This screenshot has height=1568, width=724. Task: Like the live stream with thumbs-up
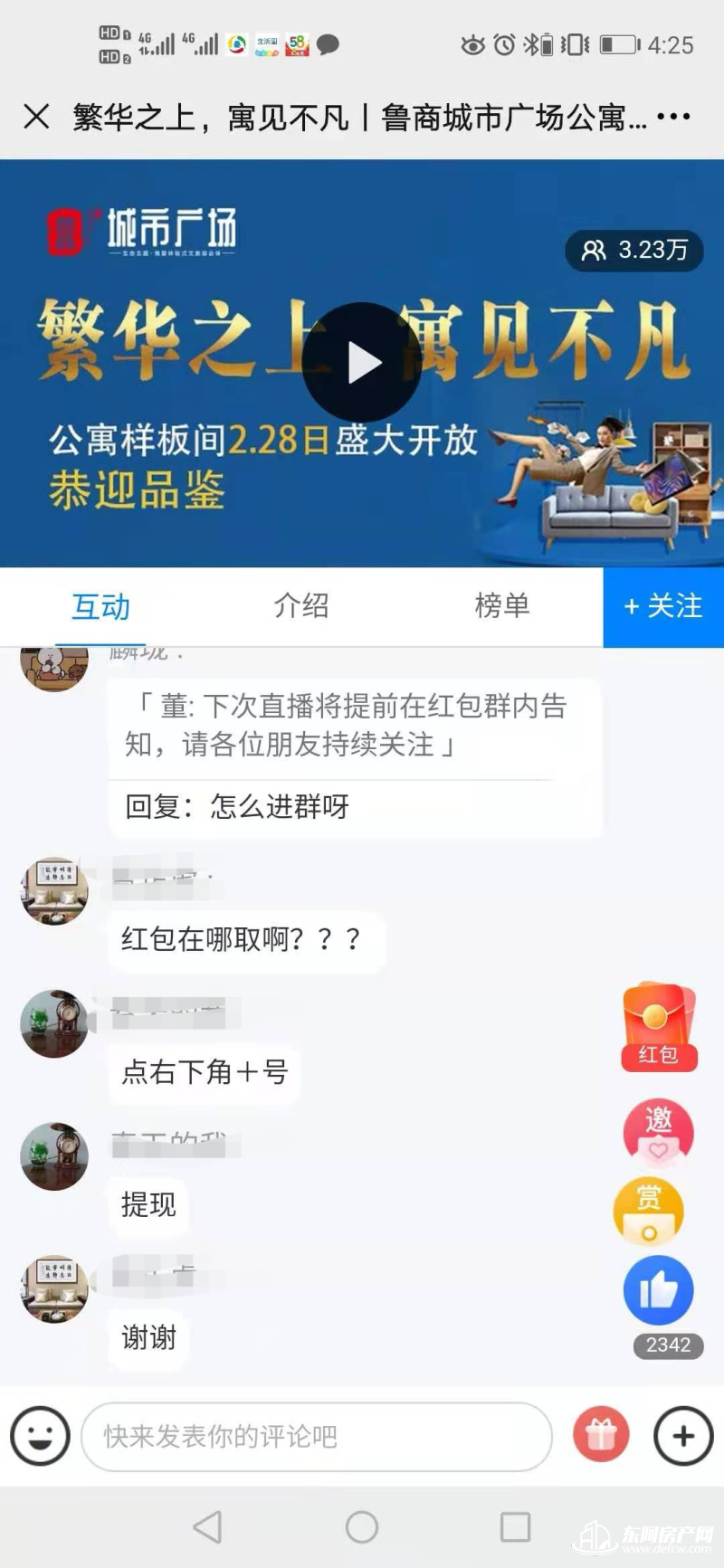coord(658,1290)
